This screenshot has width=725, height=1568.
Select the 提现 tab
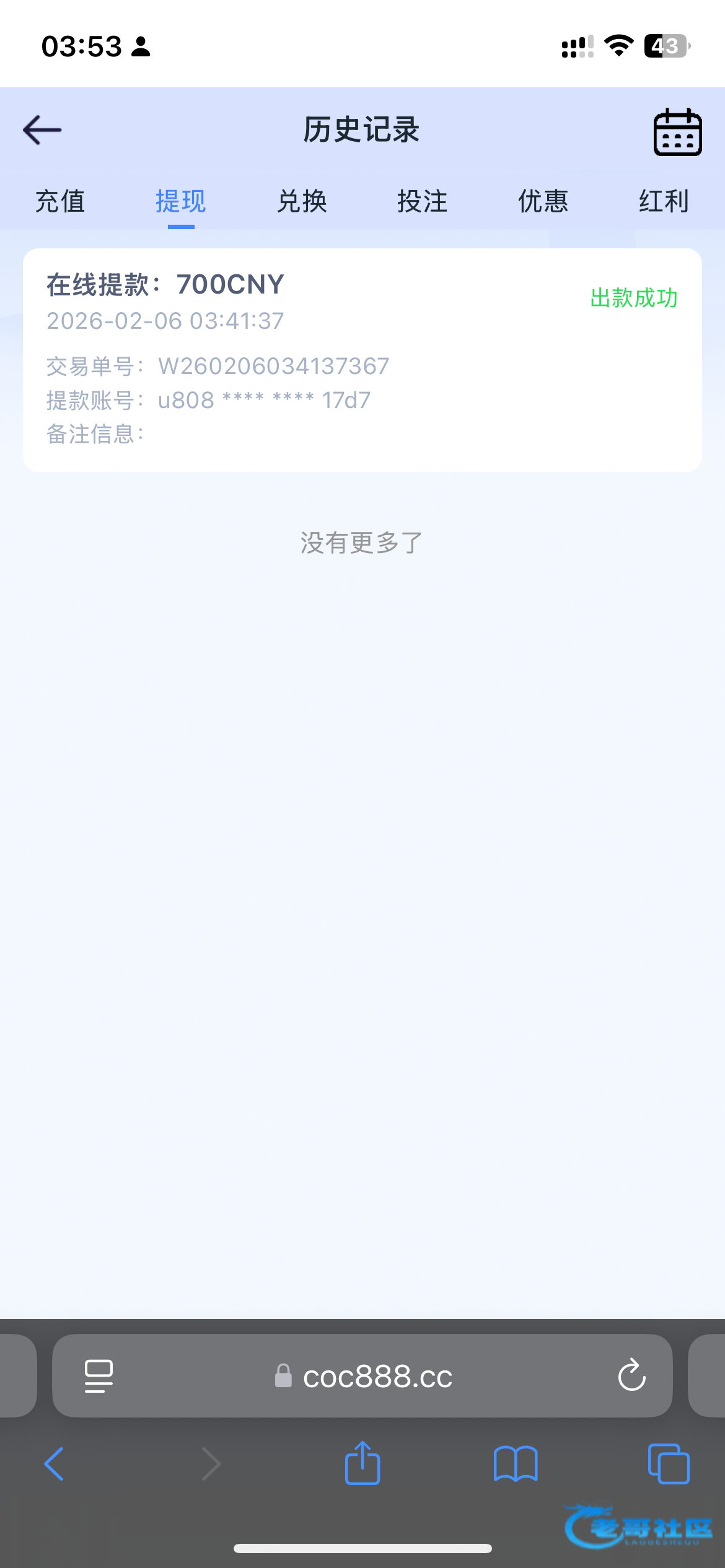(x=180, y=201)
